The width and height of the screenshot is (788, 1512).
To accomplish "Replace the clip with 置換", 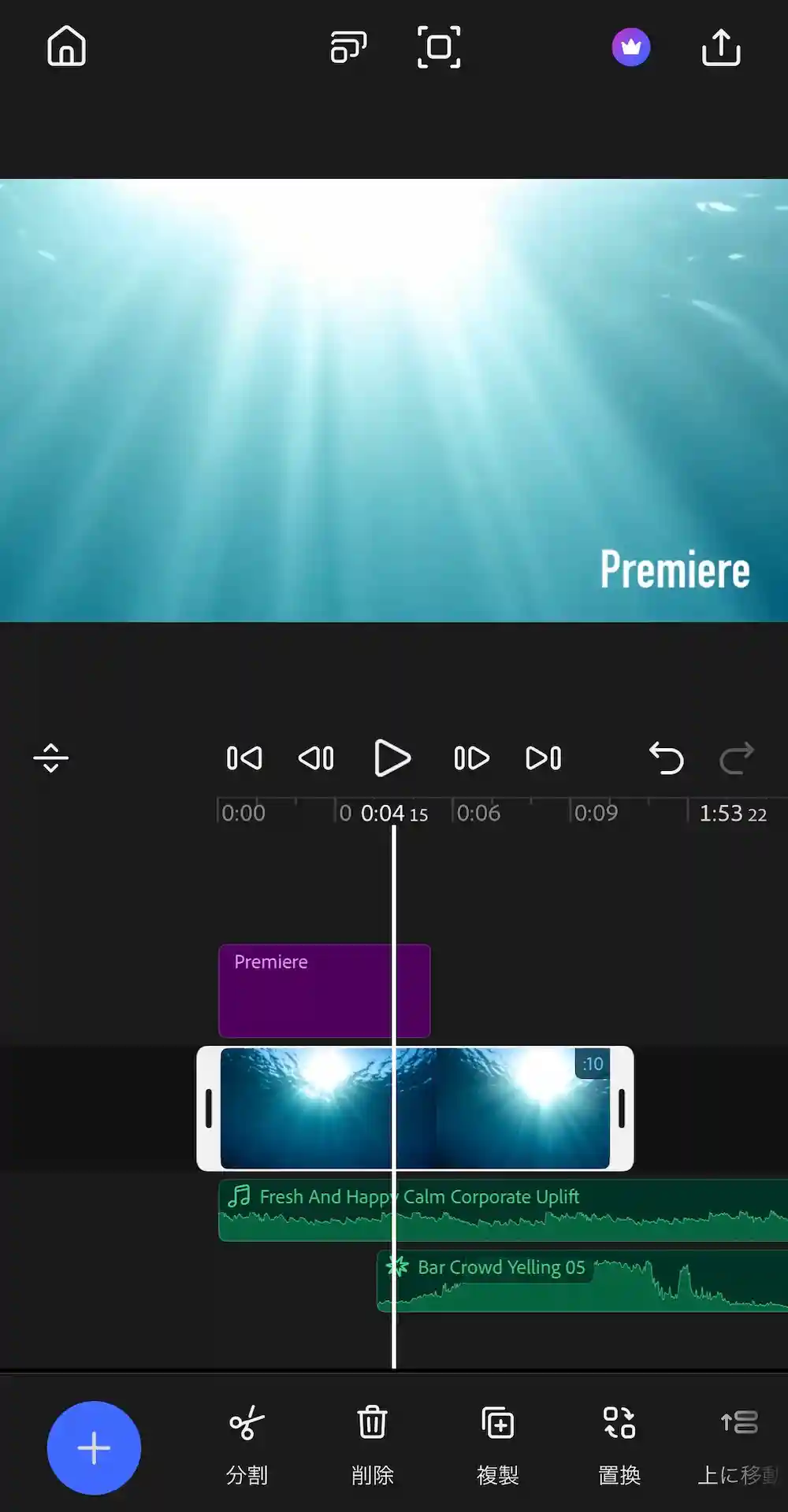I will [619, 1445].
